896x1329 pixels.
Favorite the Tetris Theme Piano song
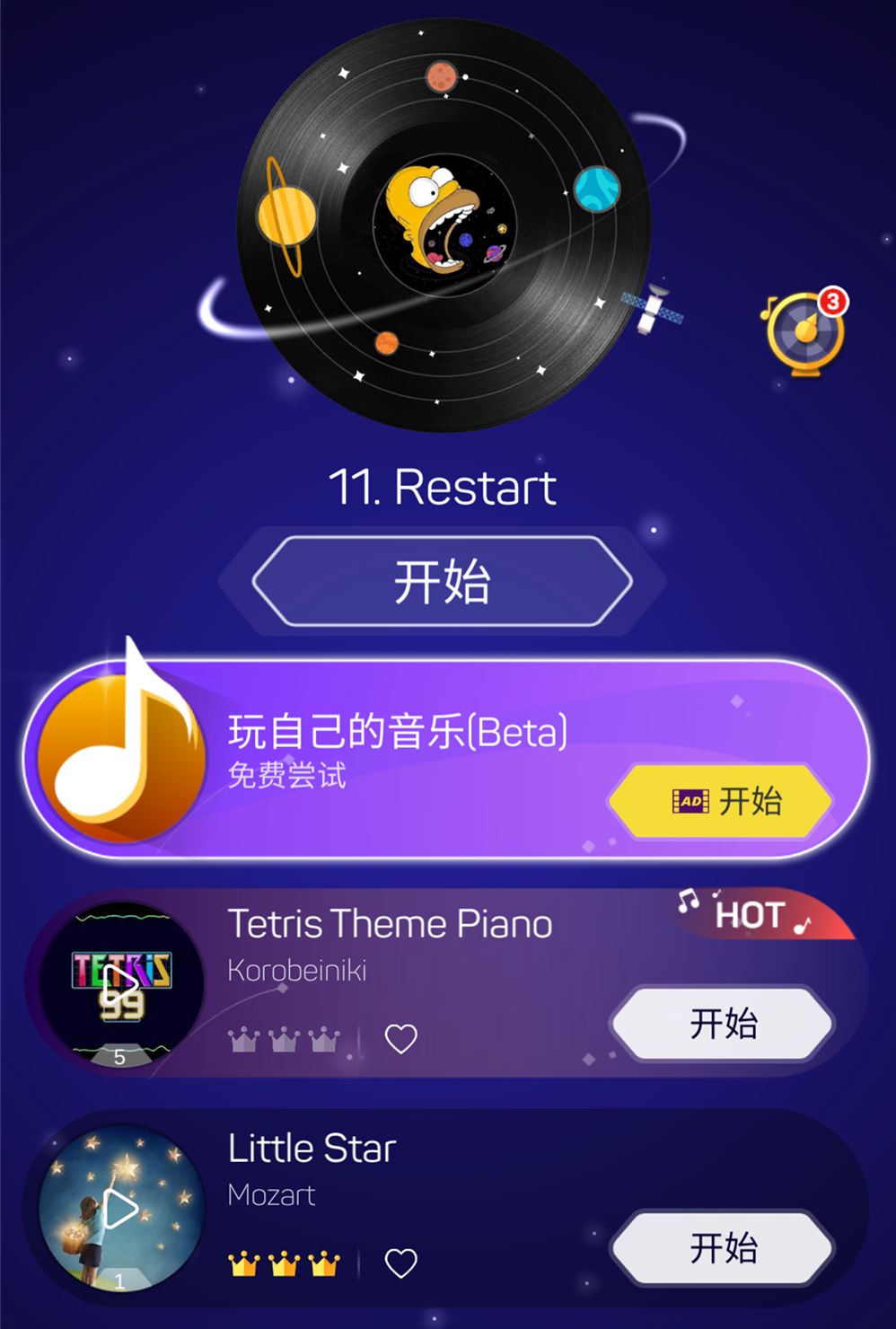click(x=400, y=1036)
